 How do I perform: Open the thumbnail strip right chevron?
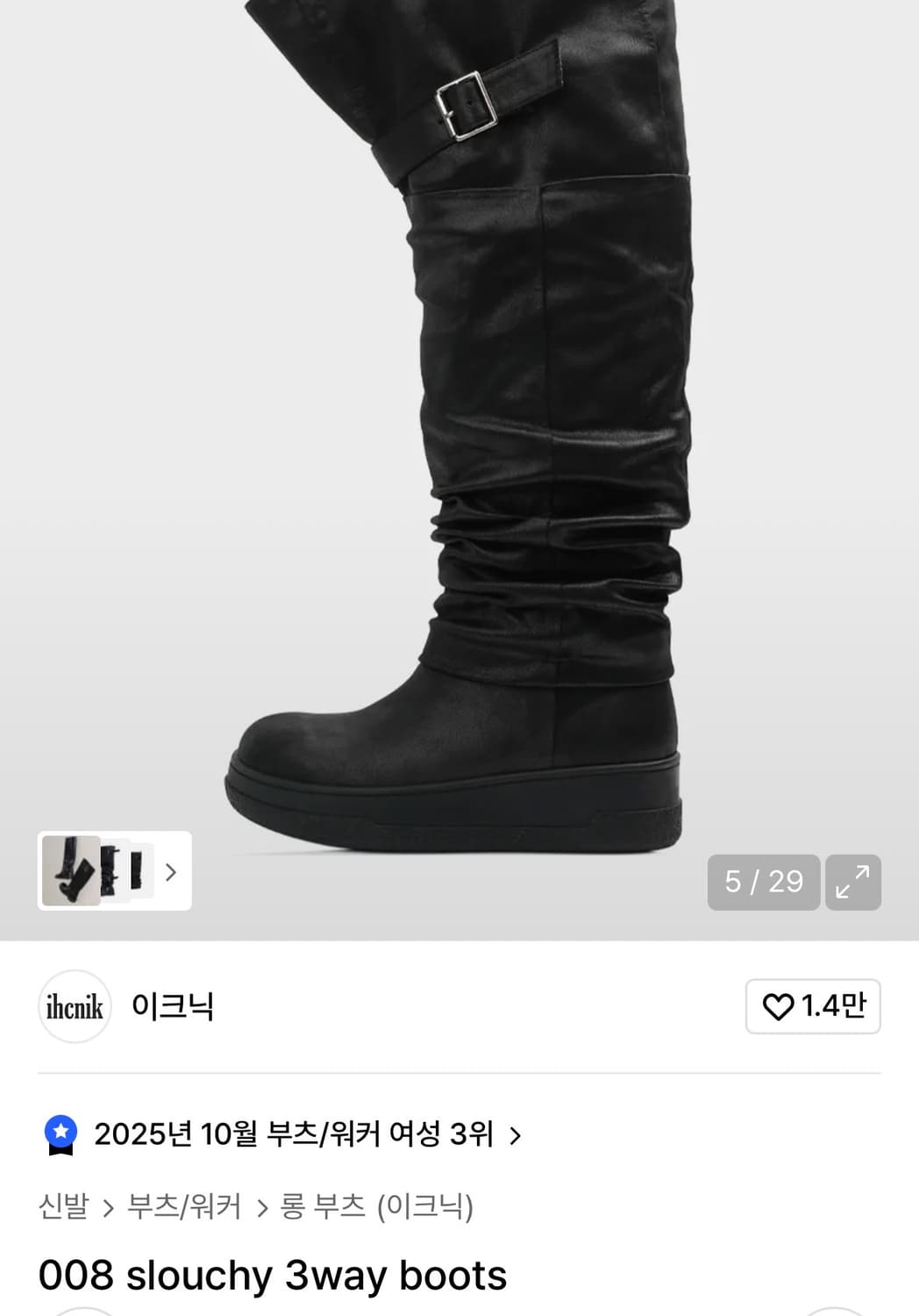172,873
